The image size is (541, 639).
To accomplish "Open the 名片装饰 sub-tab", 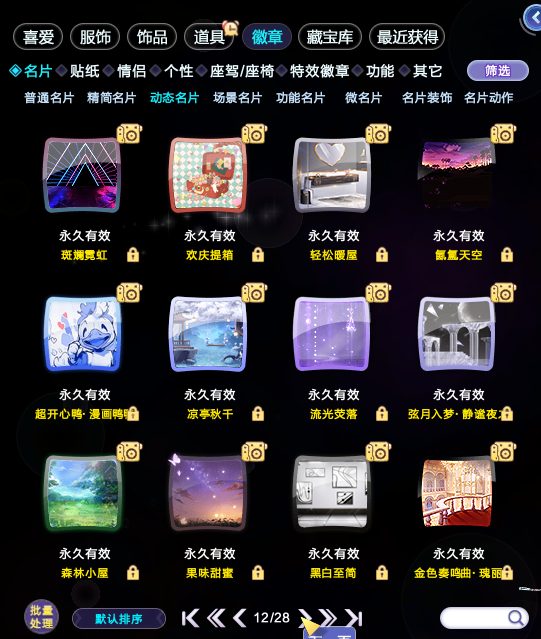I will pos(427,98).
